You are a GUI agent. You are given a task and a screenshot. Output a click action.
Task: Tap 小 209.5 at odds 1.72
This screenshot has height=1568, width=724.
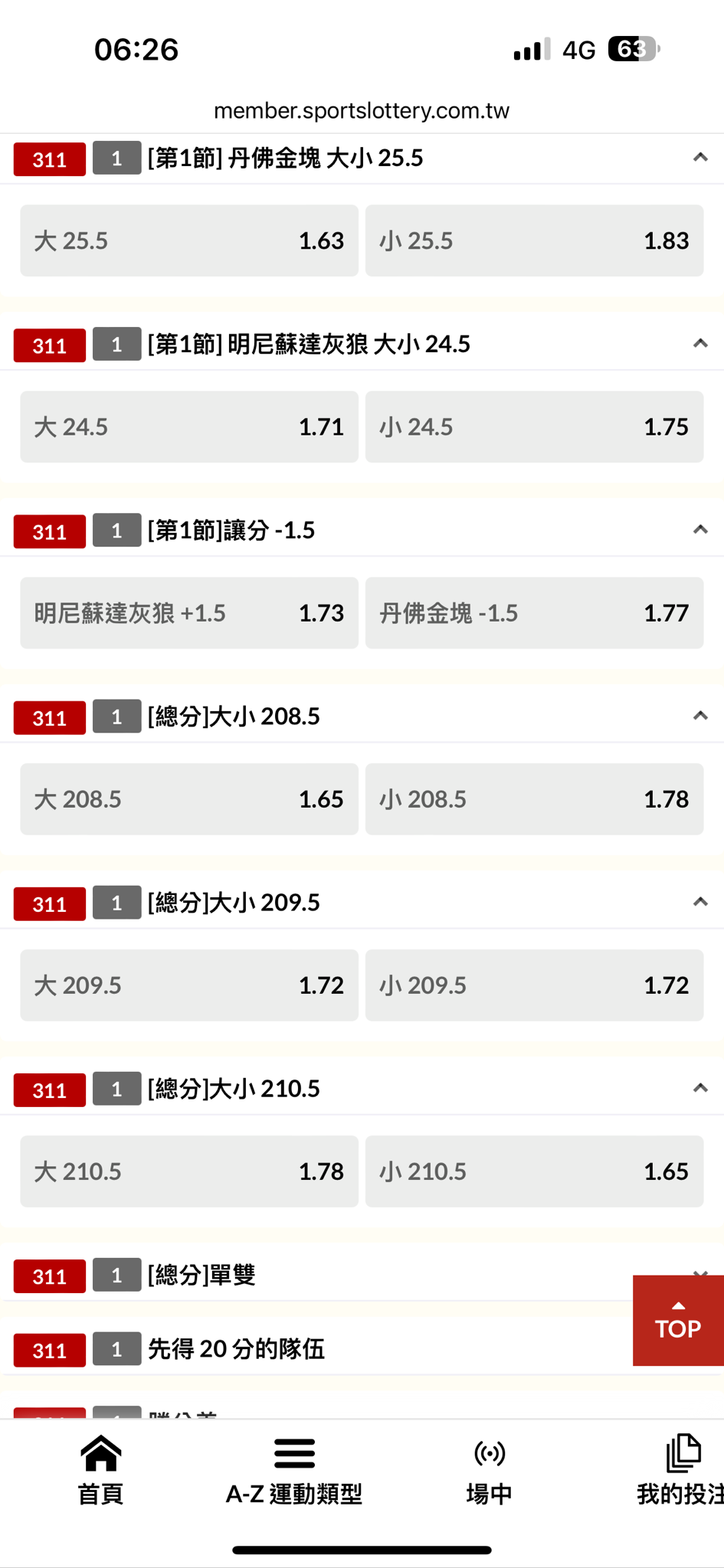(x=534, y=985)
